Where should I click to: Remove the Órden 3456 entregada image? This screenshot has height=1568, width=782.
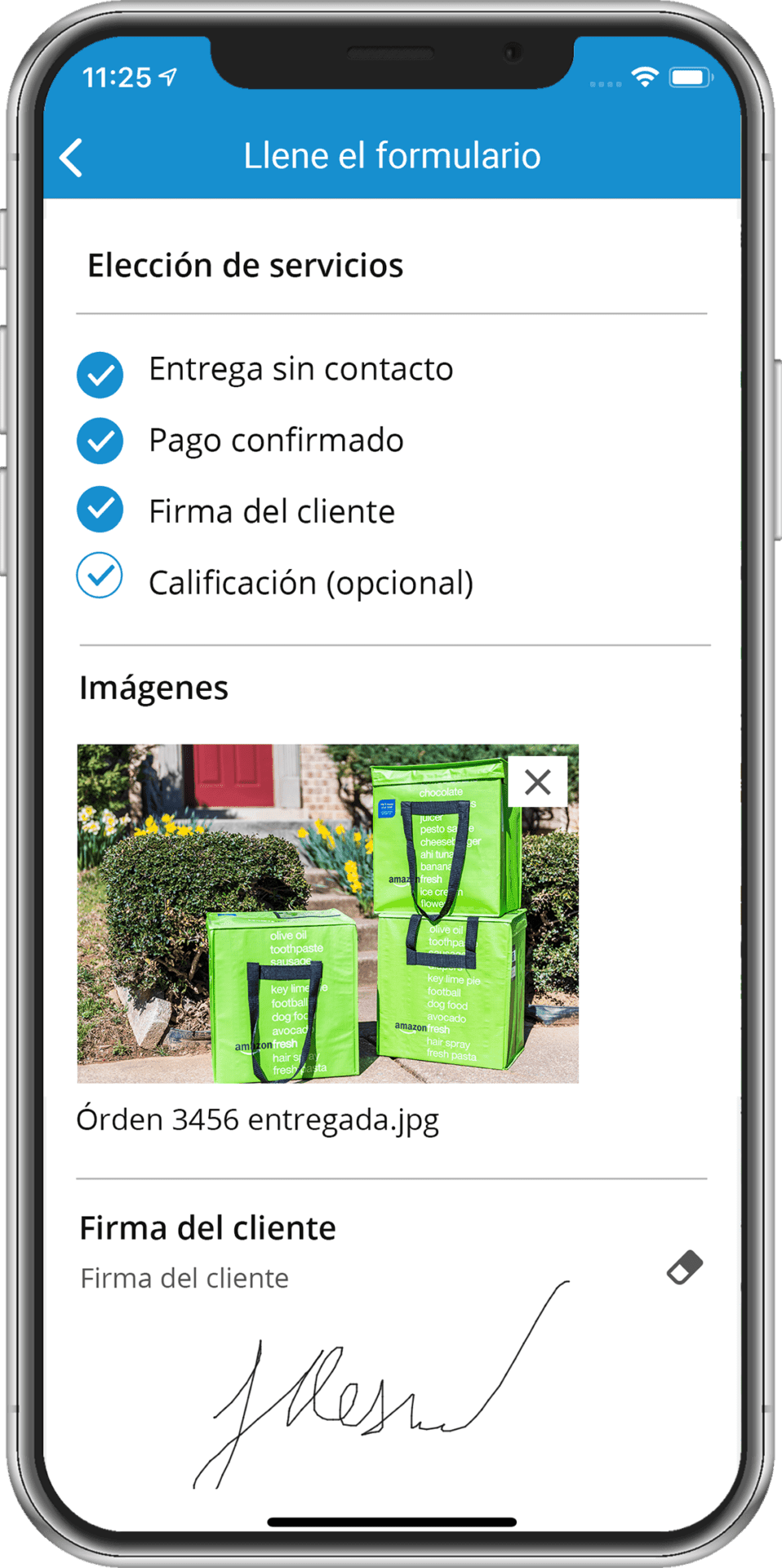click(537, 782)
